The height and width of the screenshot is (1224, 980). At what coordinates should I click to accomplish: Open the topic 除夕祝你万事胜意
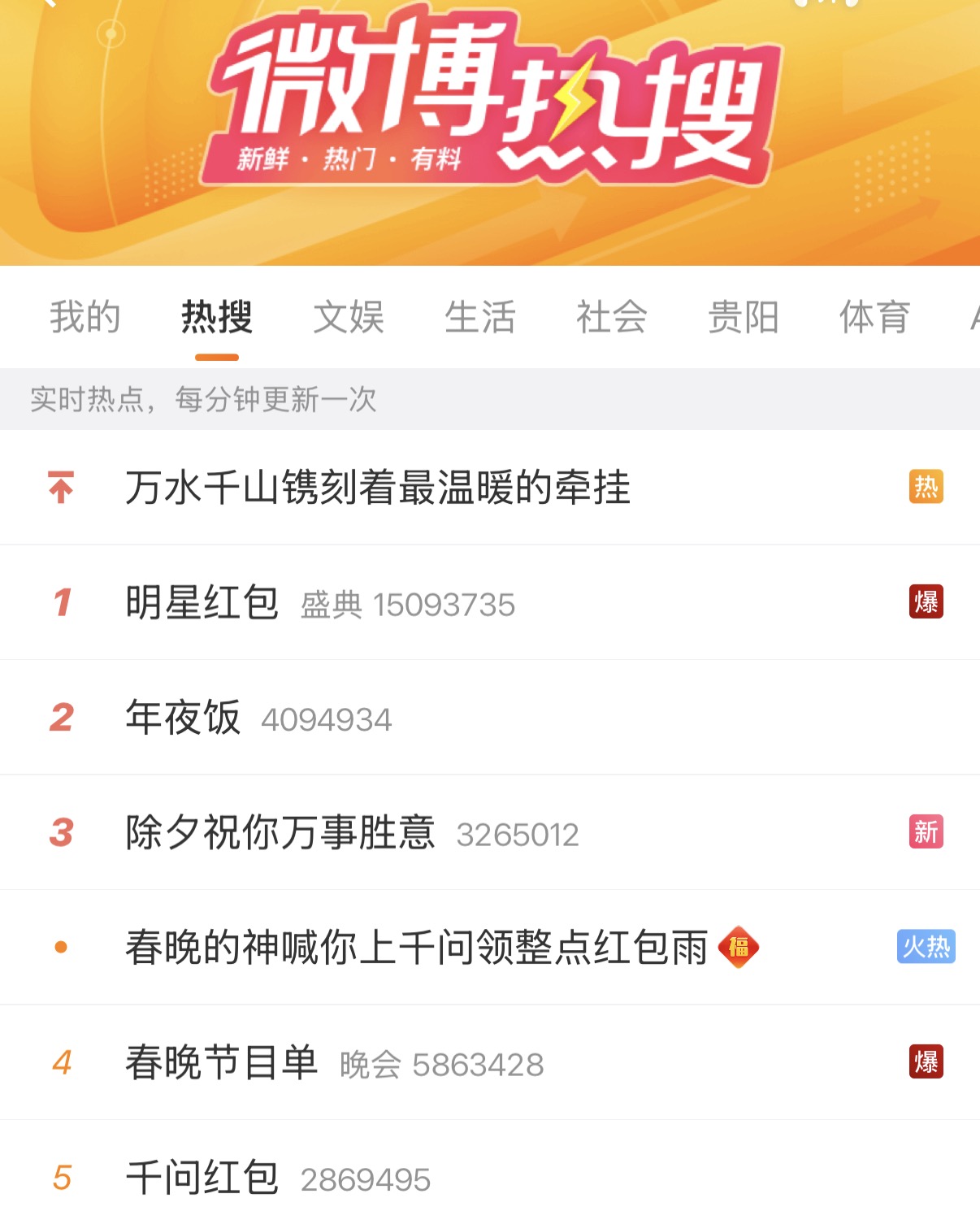point(280,833)
